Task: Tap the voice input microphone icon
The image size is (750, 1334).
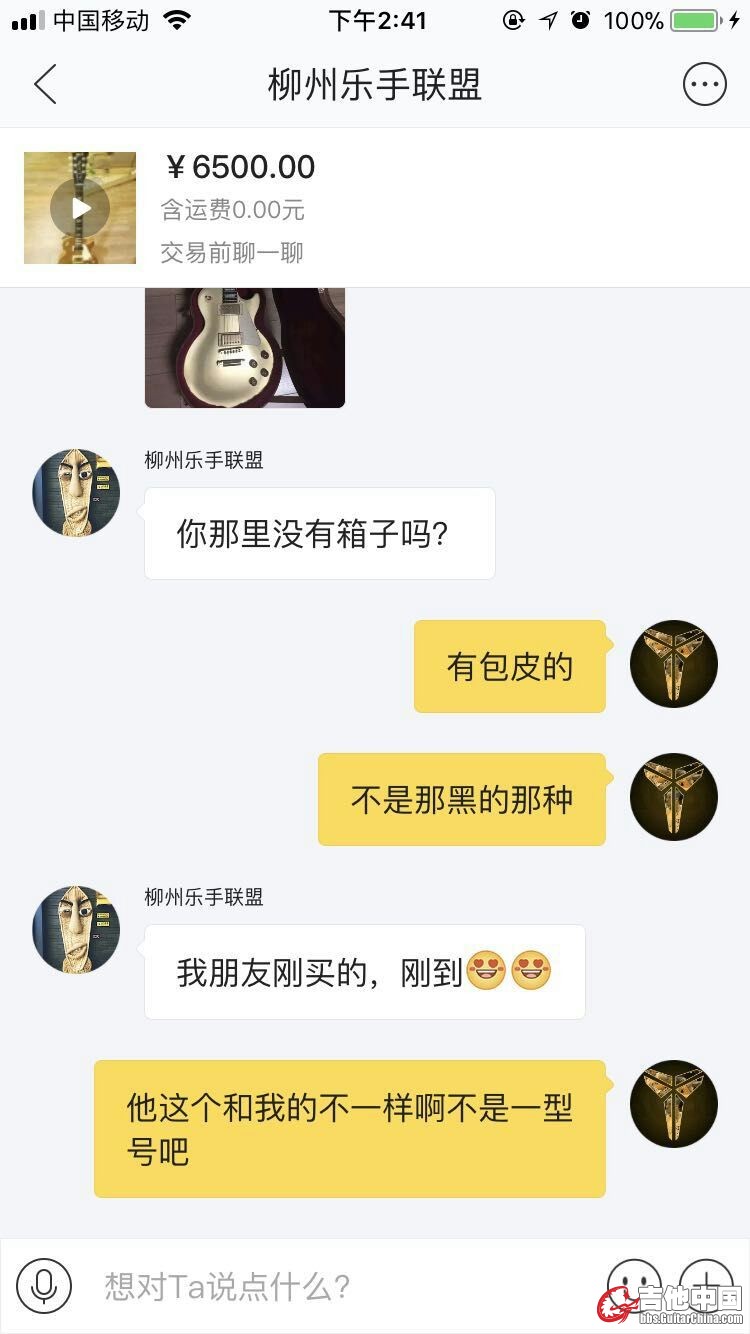Action: tap(44, 1285)
